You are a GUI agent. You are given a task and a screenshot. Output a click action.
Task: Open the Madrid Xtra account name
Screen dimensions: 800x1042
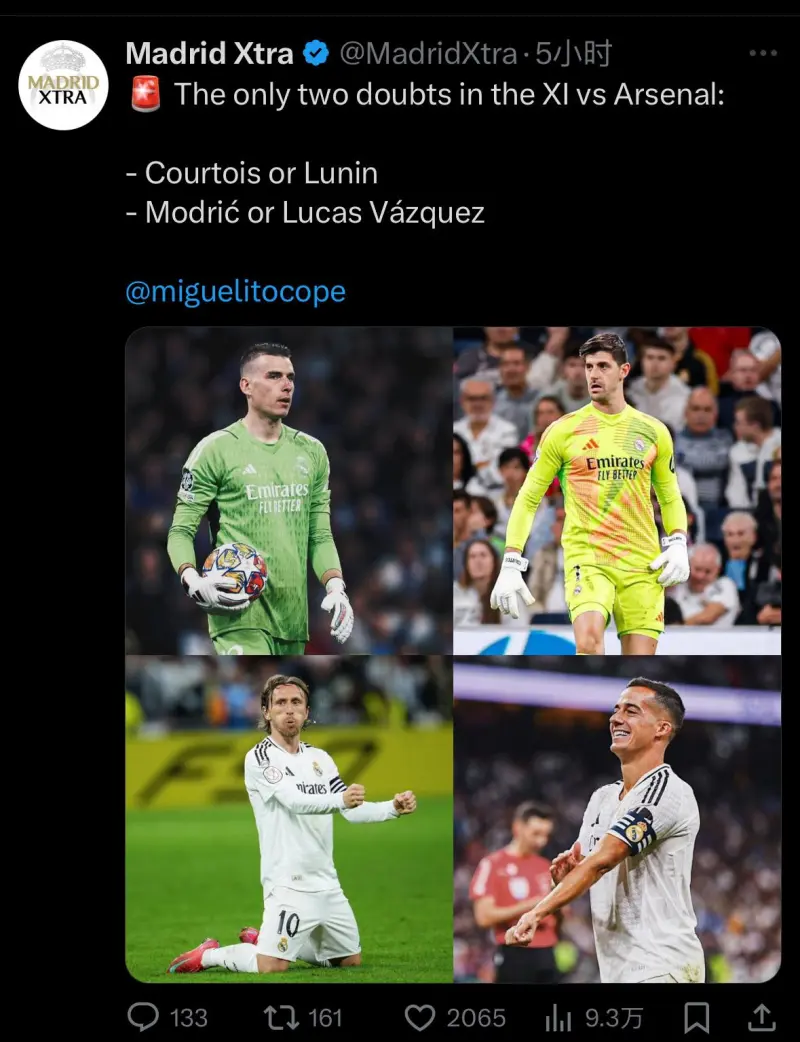209,53
